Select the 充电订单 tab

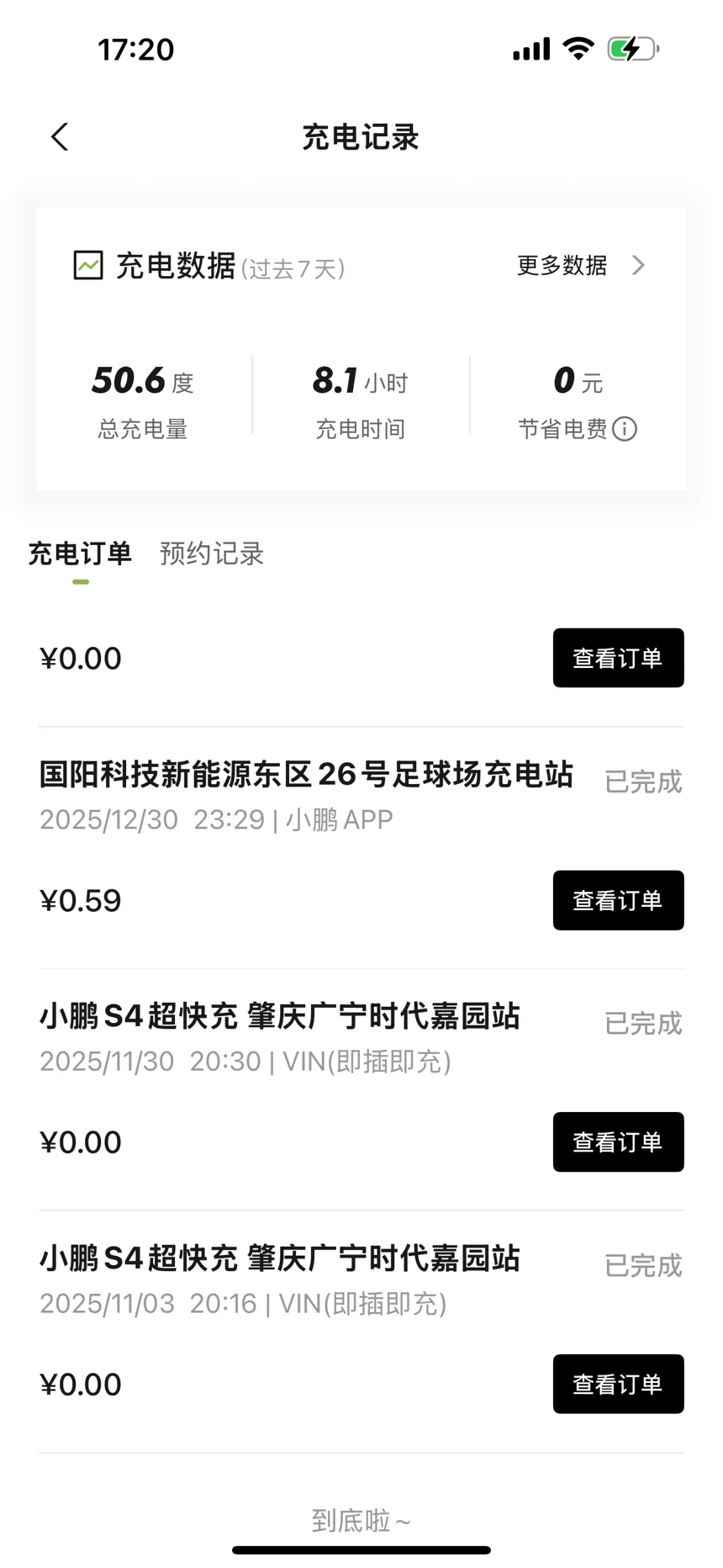coord(80,554)
